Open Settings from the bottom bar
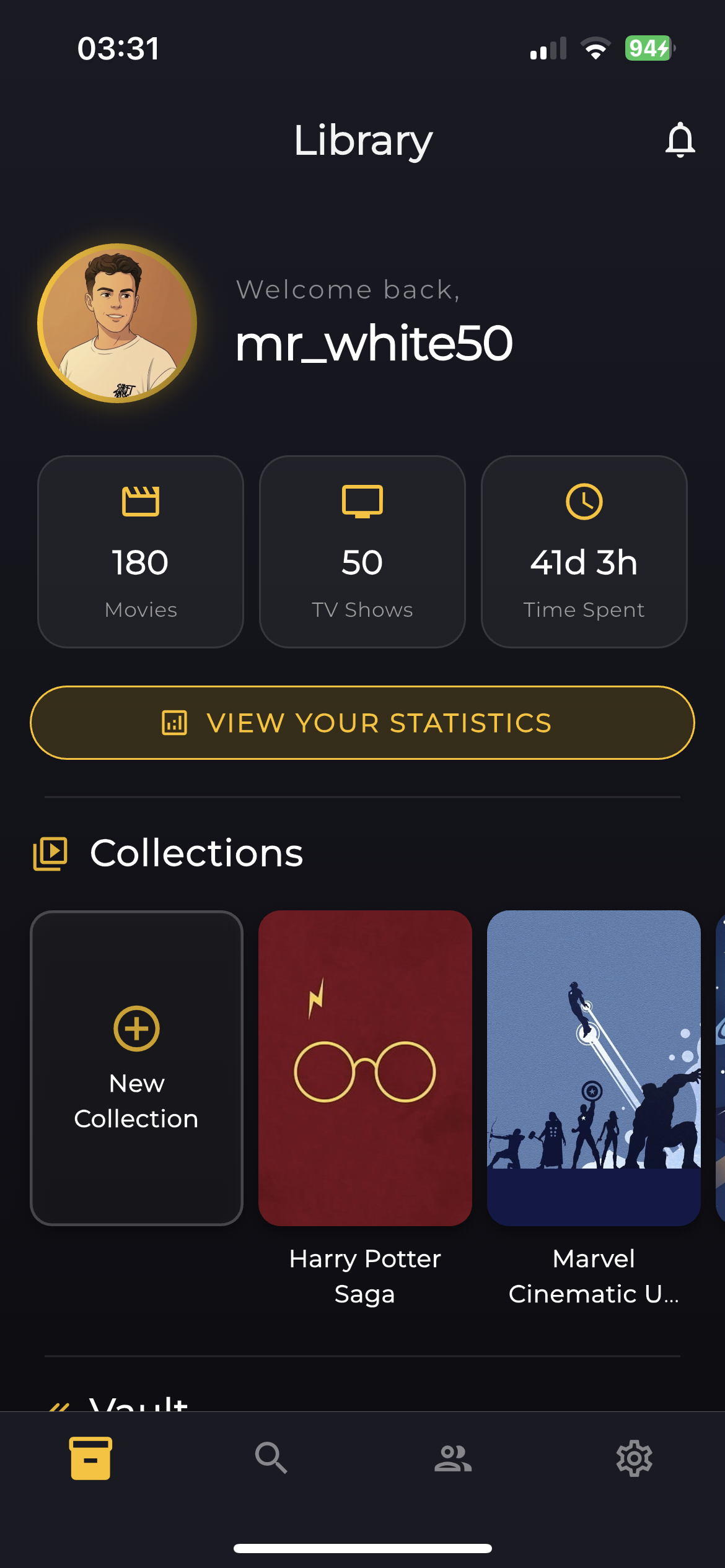This screenshot has height=1568, width=725. tap(634, 1459)
